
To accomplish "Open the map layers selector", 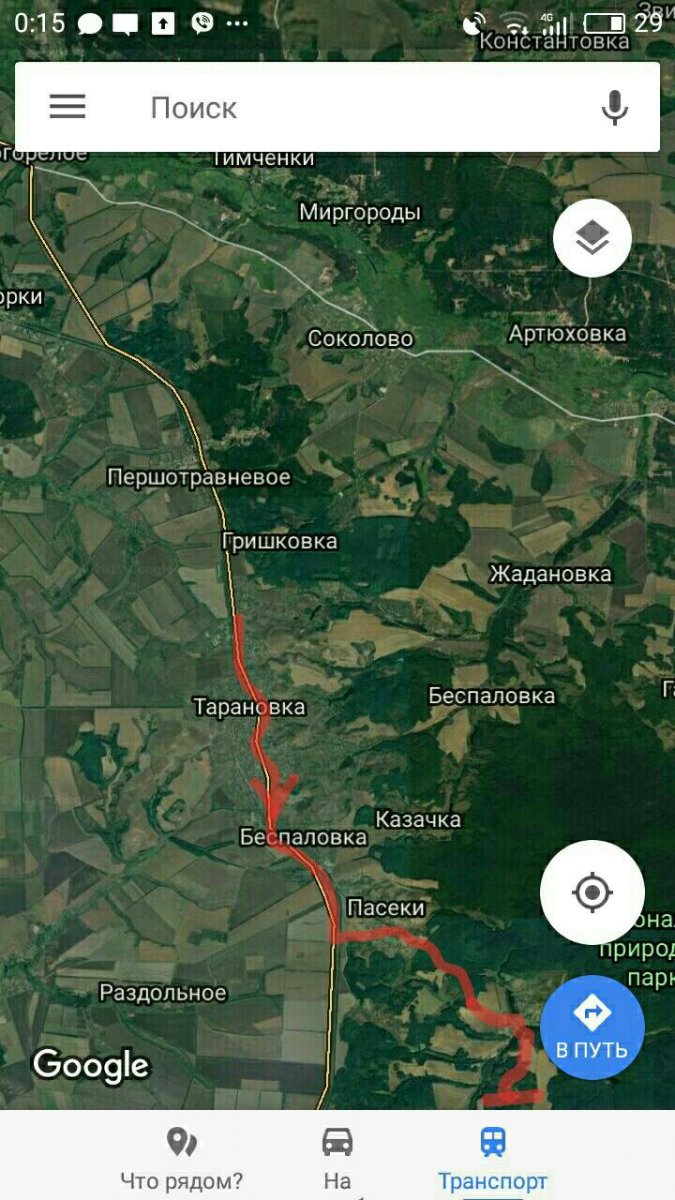I will (592, 237).
